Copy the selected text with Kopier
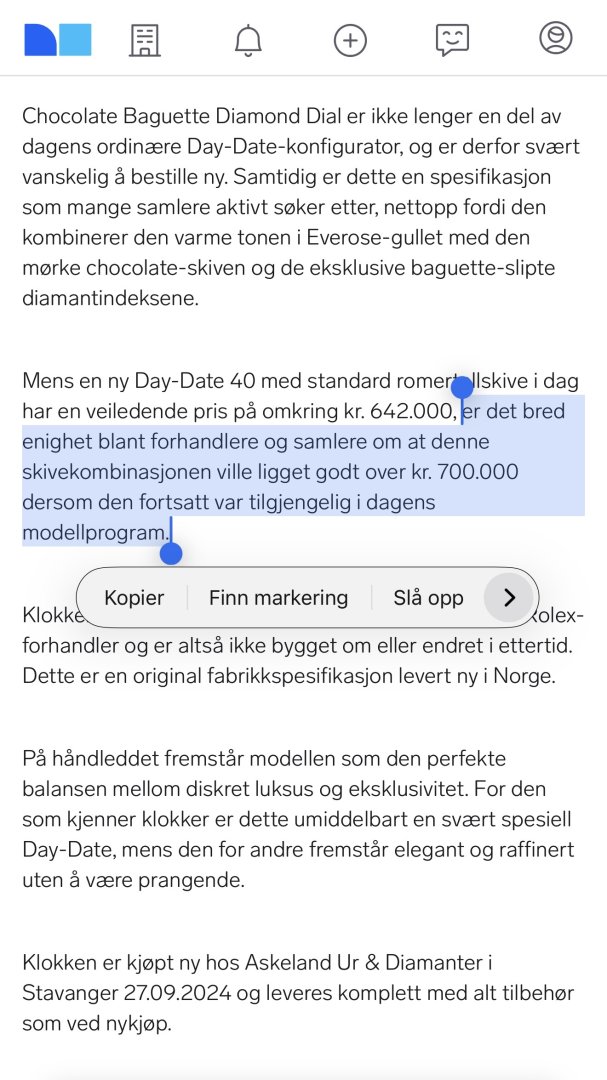607x1080 pixels. 134,598
